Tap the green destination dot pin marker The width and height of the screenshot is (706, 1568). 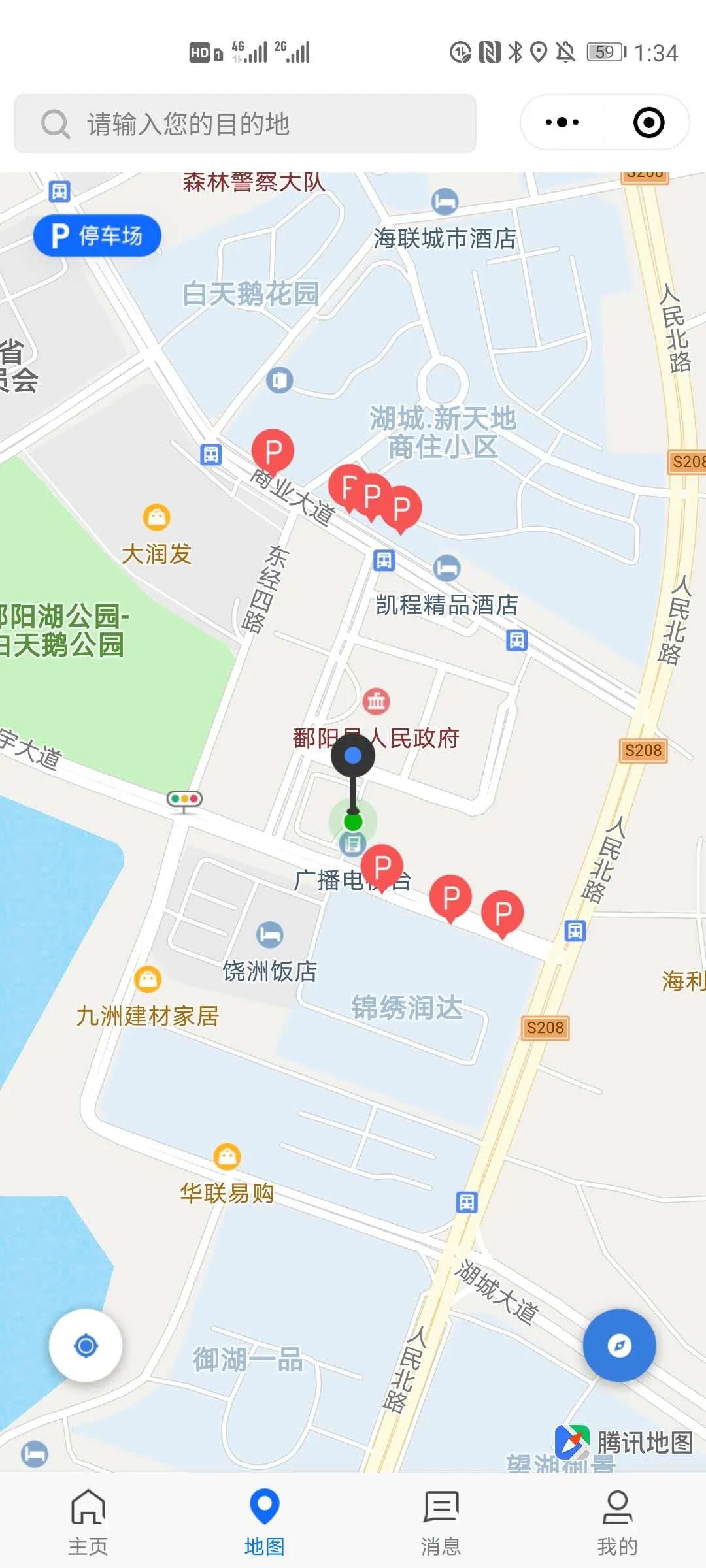click(x=352, y=823)
